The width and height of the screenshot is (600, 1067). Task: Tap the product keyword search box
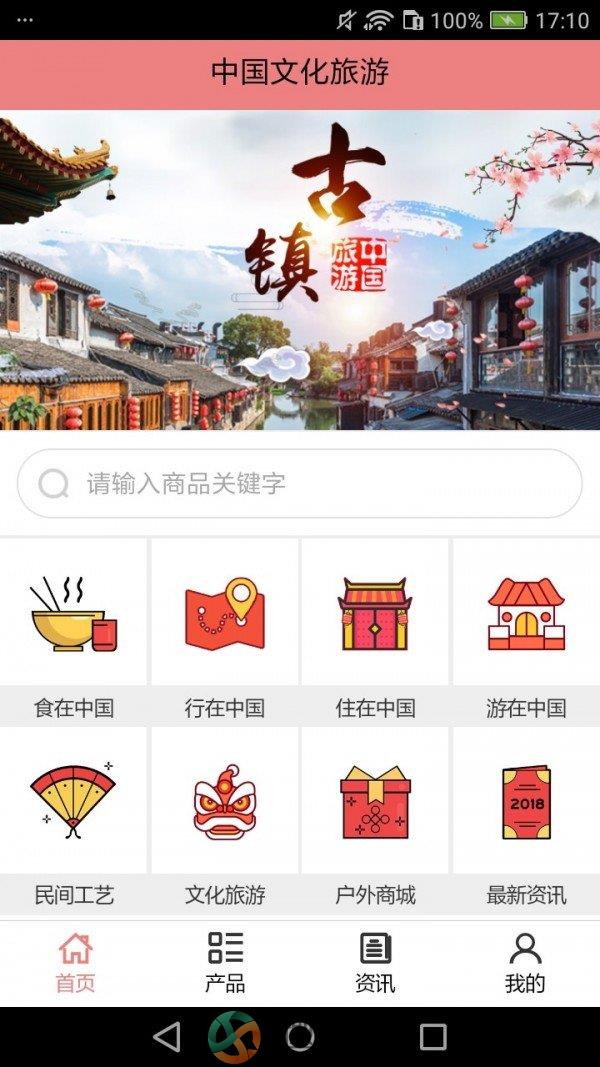pos(300,484)
